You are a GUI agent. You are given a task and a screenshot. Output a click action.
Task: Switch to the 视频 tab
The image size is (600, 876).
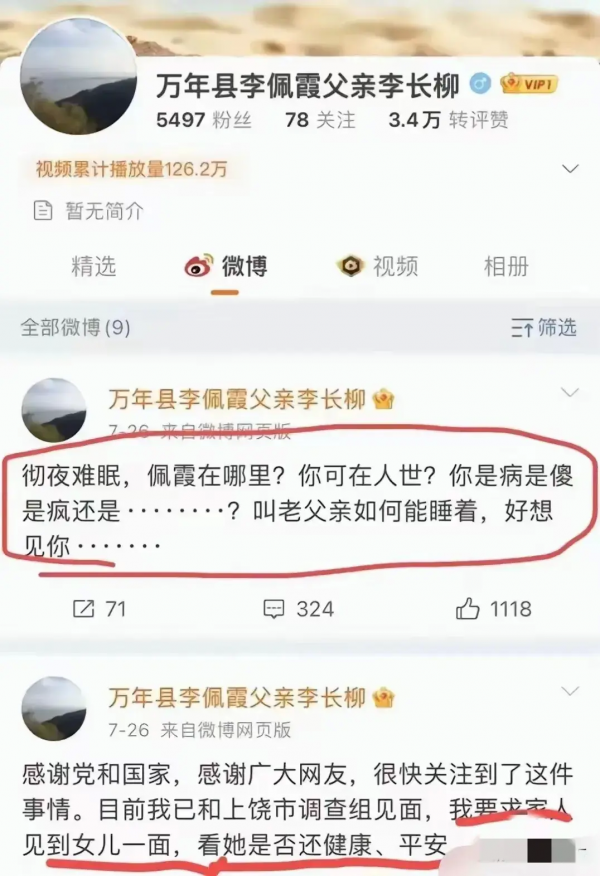pos(378,266)
